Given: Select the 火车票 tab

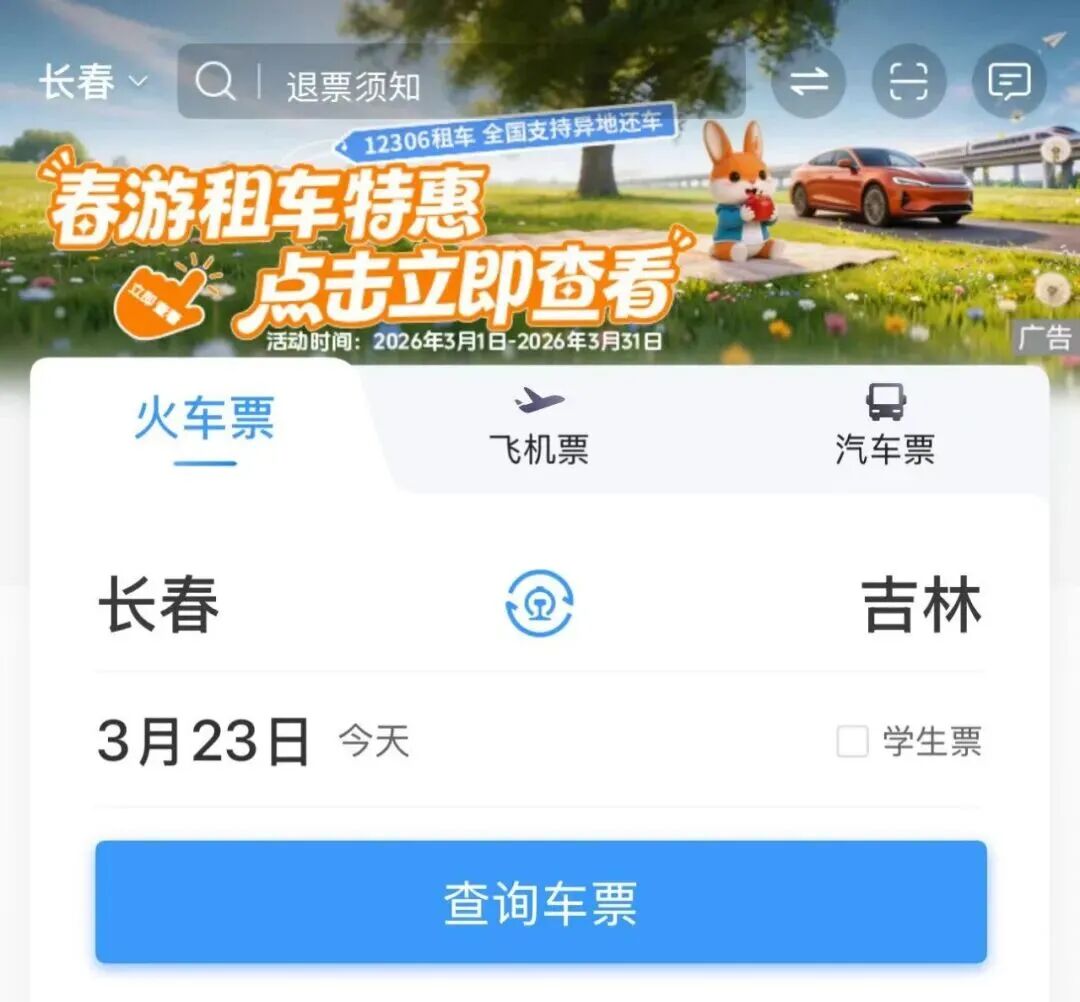Looking at the screenshot, I should point(205,422).
